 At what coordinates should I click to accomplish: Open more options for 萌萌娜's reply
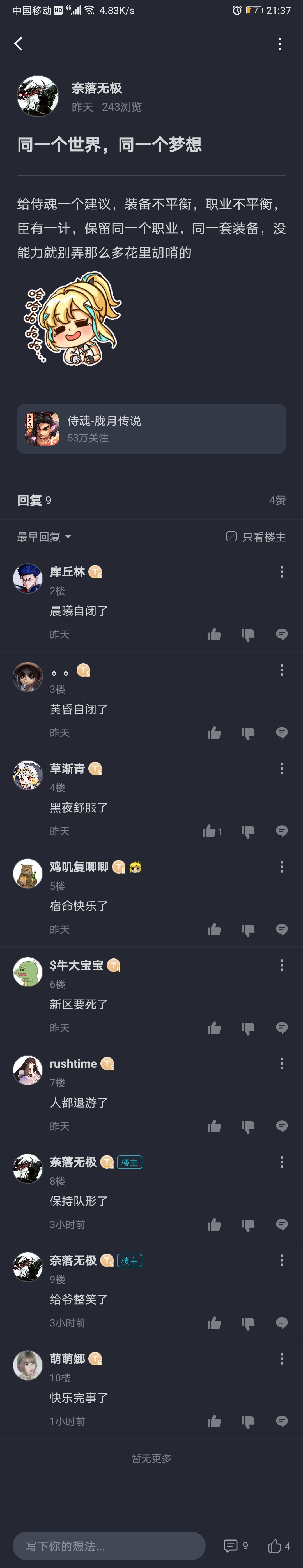pos(282,1359)
